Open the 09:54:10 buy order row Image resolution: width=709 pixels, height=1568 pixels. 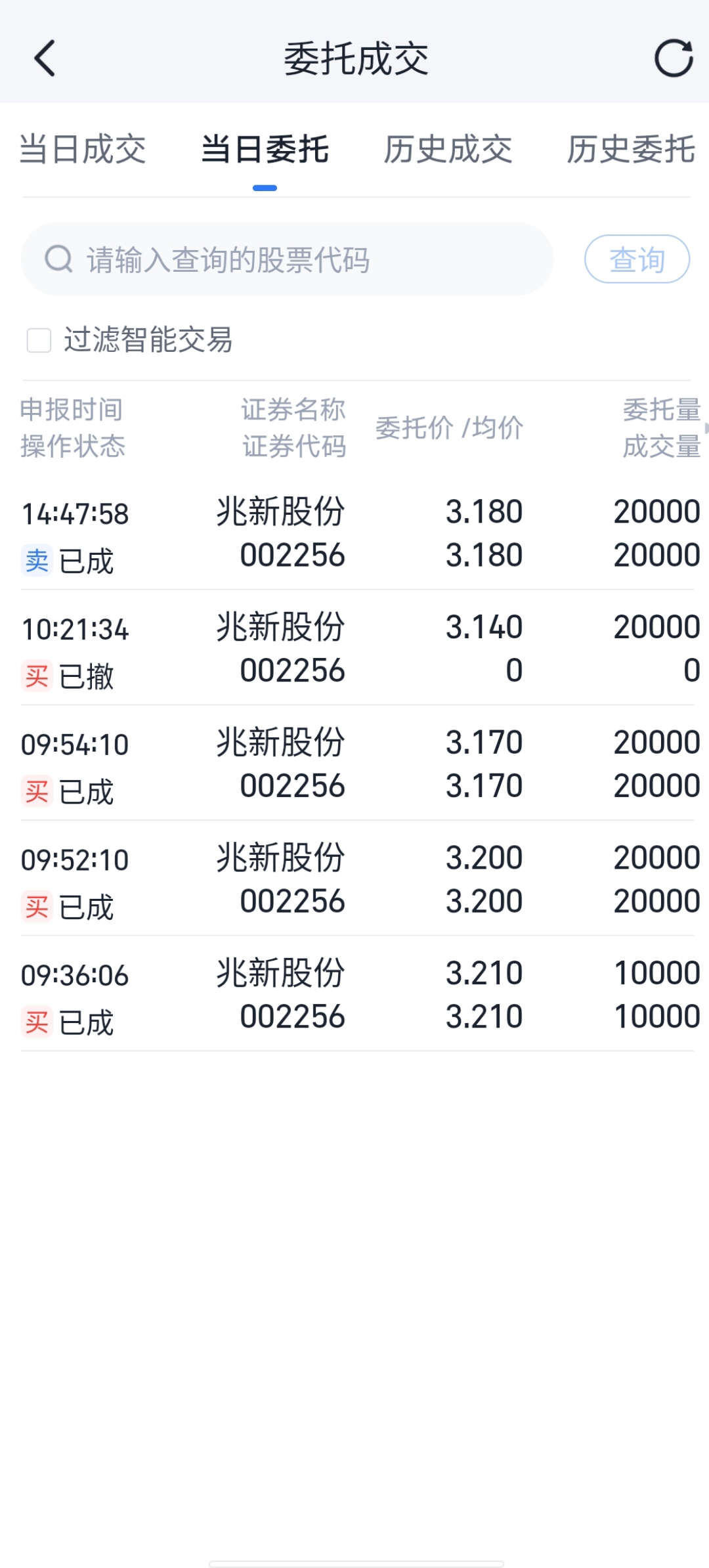[358, 764]
